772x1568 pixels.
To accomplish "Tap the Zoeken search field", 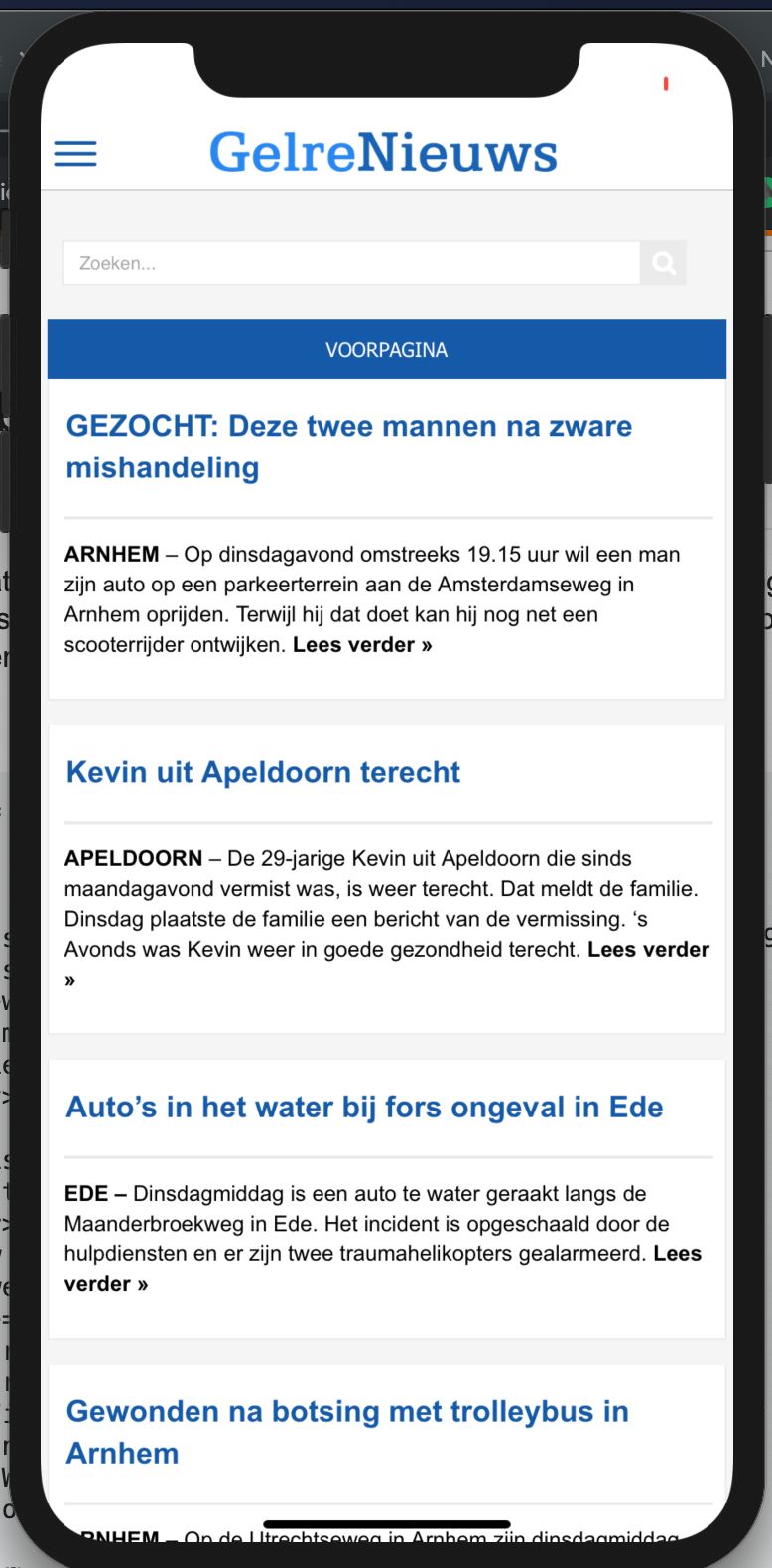I will tap(350, 263).
